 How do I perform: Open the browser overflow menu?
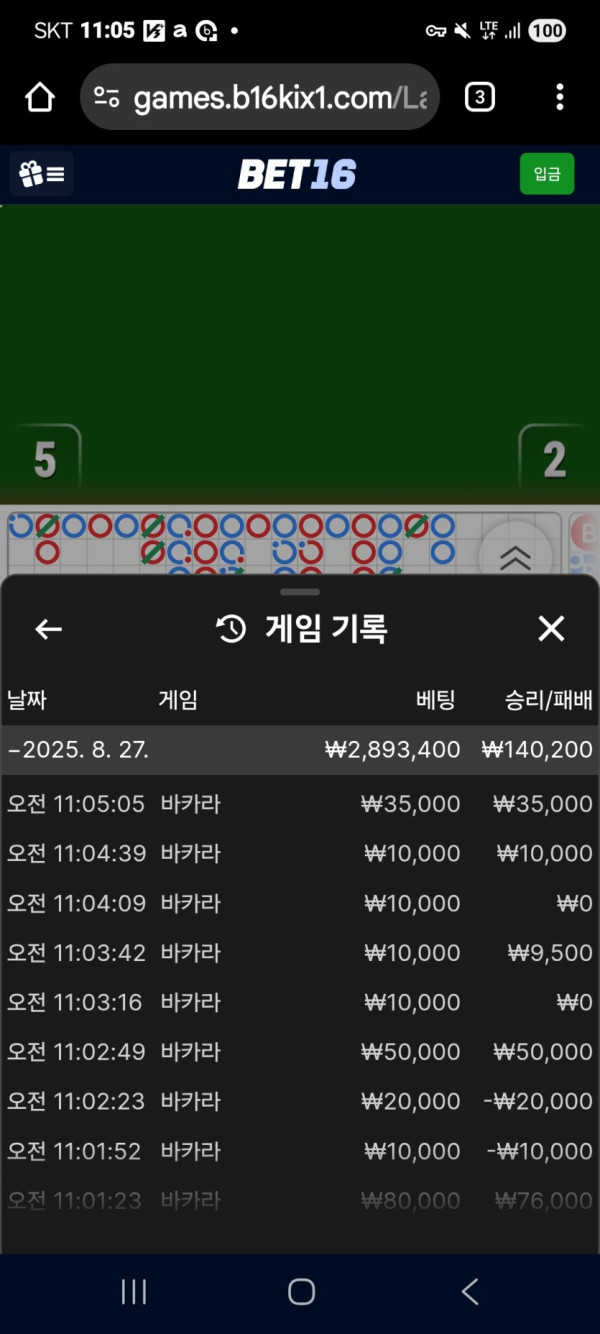pyautogui.click(x=559, y=97)
